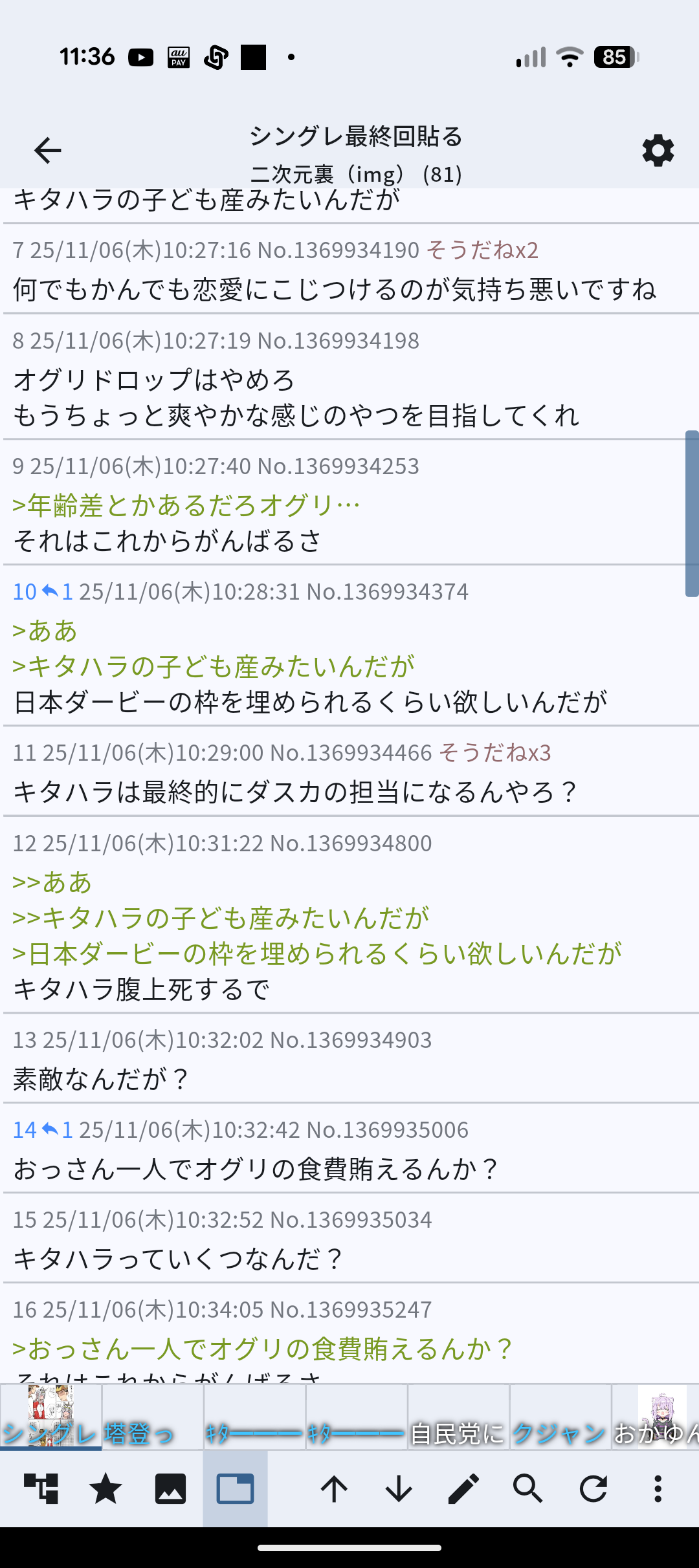View replies to post number 10
The height and width of the screenshot is (1568, 699).
57,591
